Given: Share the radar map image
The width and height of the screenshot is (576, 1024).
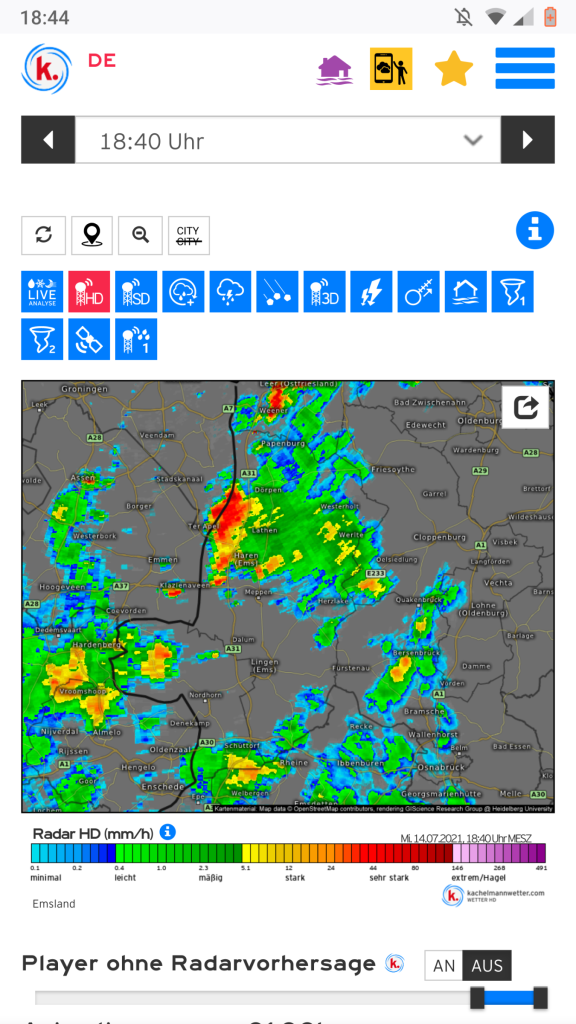Looking at the screenshot, I should tap(526, 408).
